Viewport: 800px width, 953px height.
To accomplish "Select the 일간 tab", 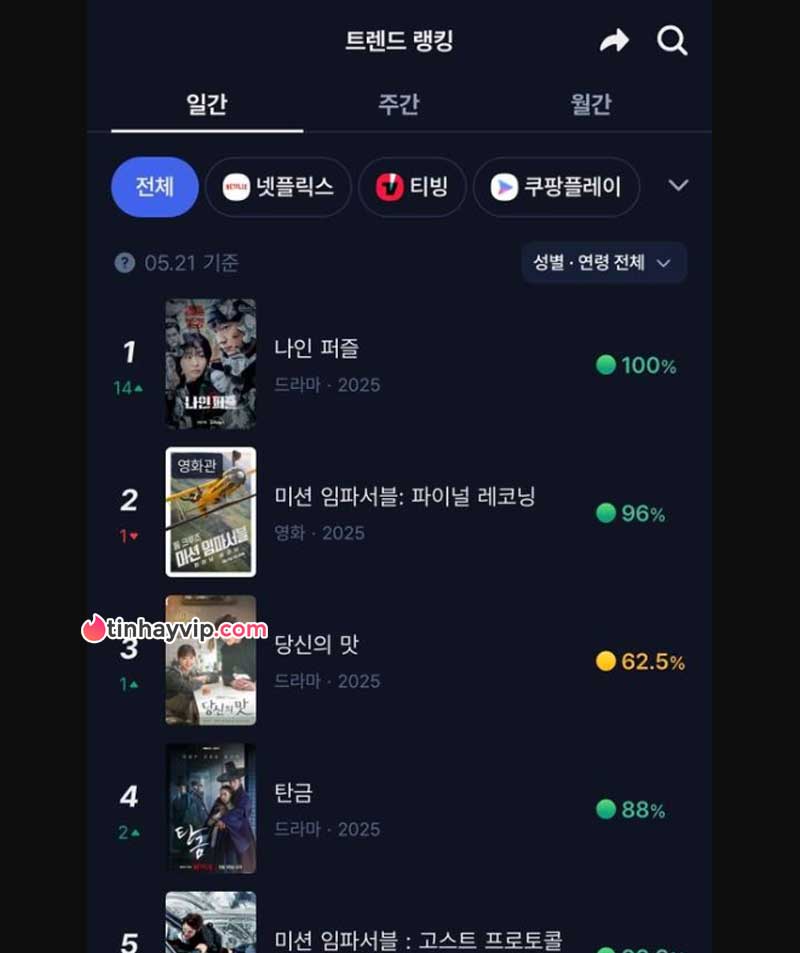I will pos(207,104).
